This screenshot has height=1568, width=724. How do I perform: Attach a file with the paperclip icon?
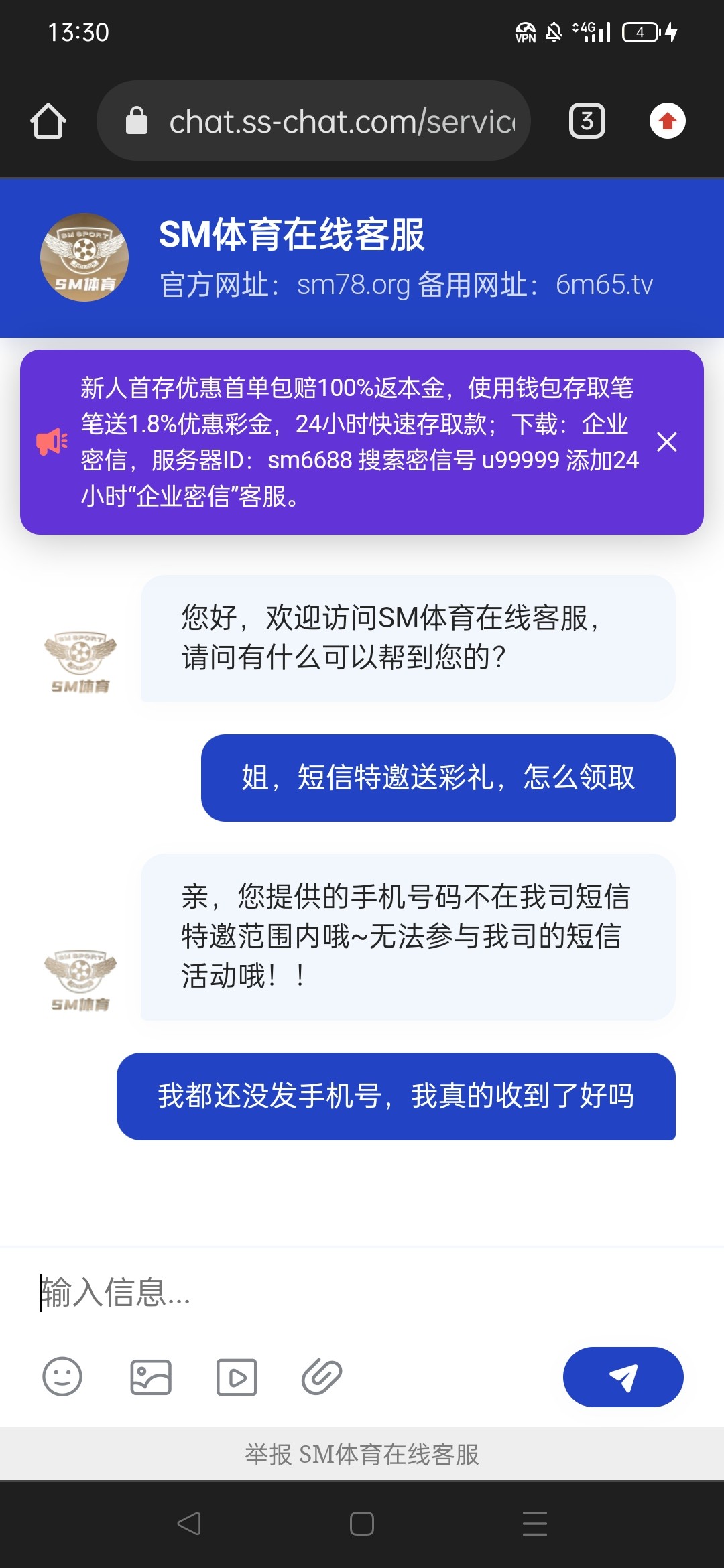(322, 1377)
